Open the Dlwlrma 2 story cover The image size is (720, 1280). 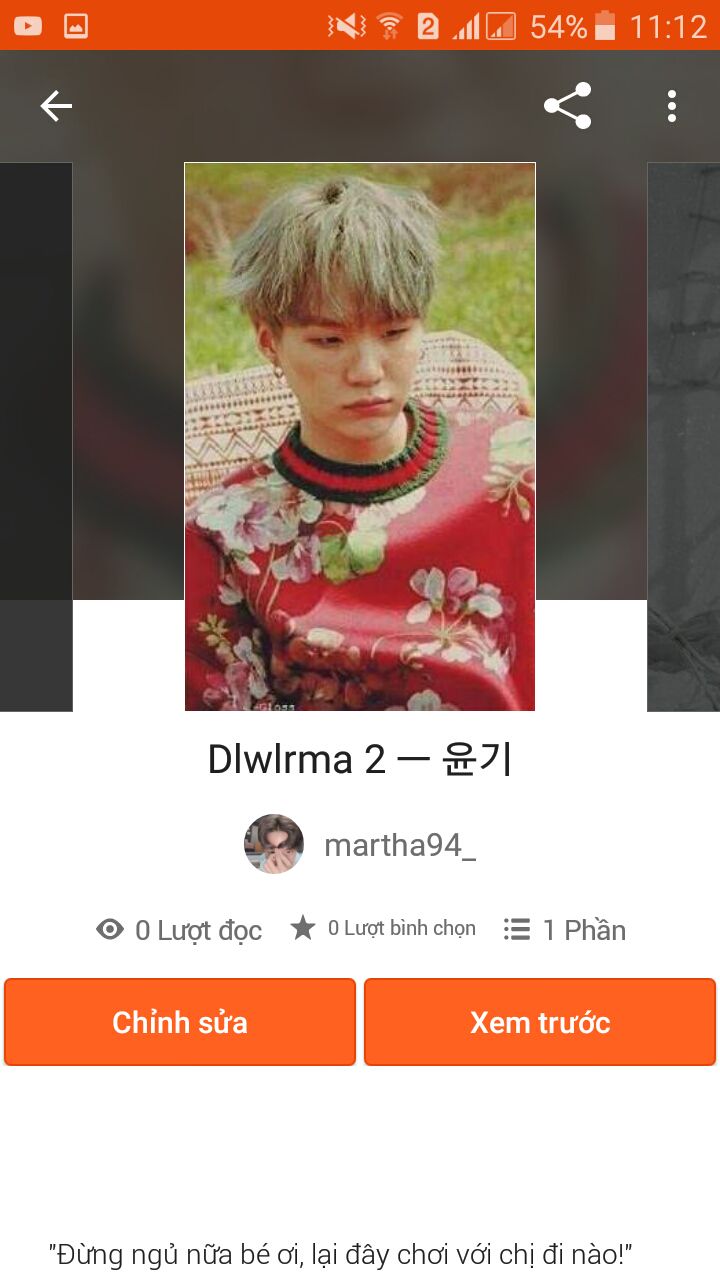click(360, 436)
